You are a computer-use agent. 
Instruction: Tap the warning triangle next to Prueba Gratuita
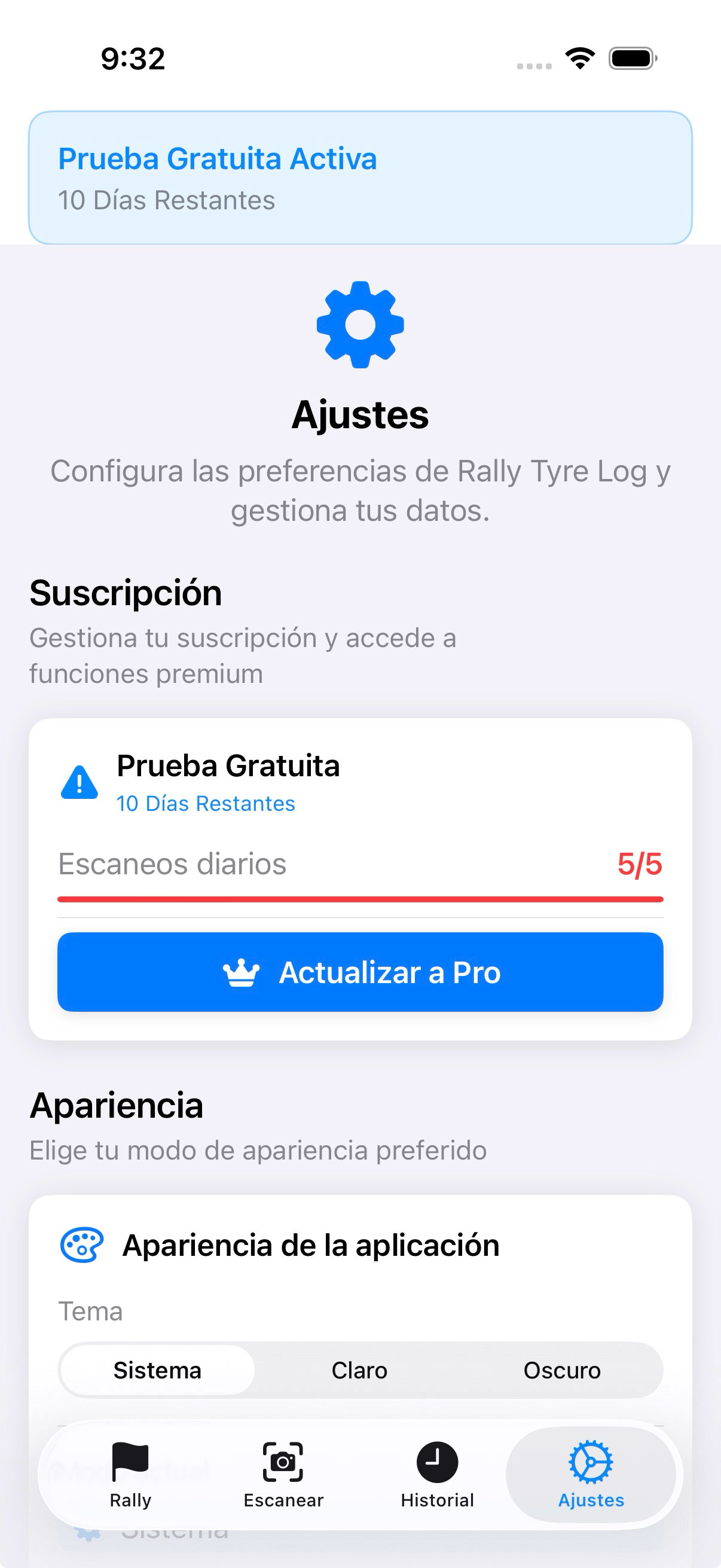point(80,784)
